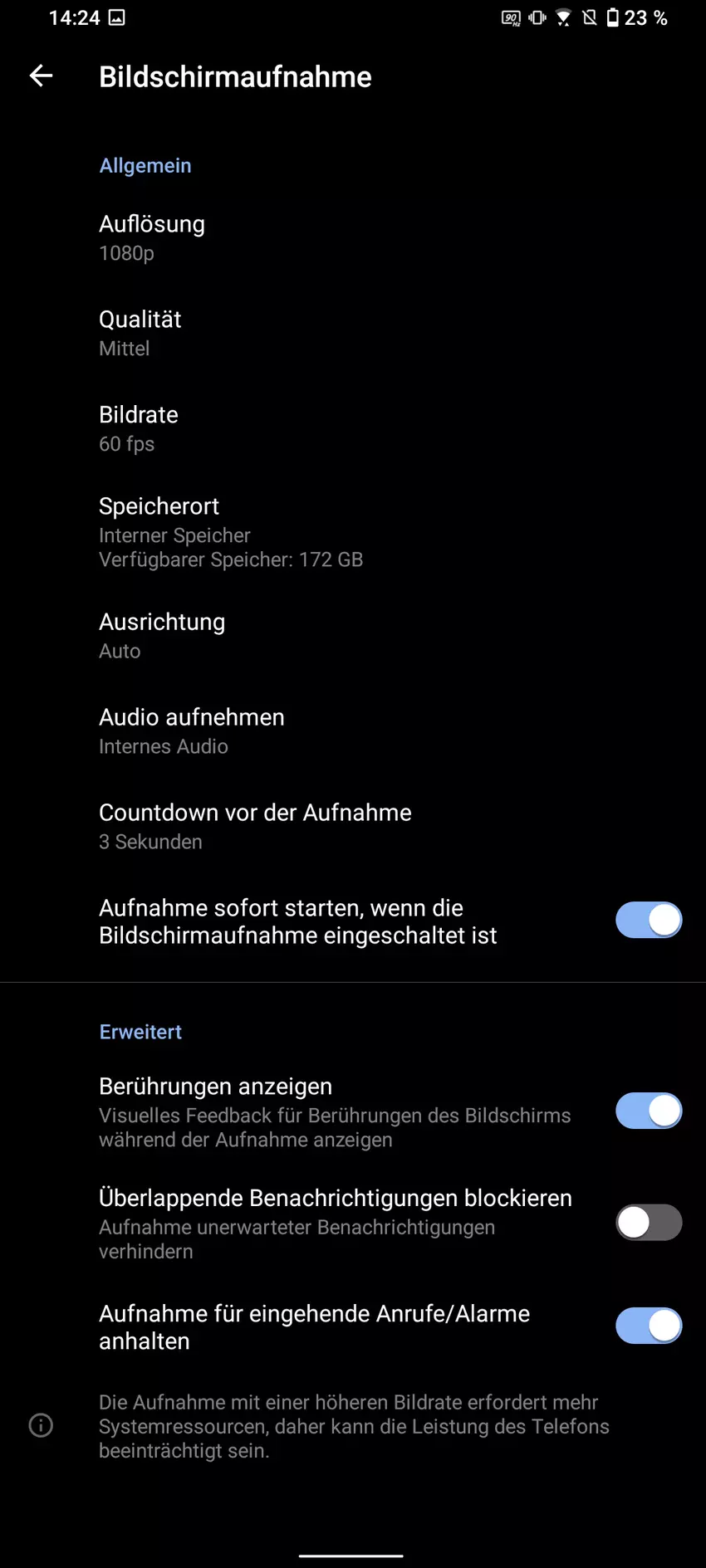Adjust Countdown vor der Aufnahme
This screenshot has height=1568, width=706.
coord(255,826)
